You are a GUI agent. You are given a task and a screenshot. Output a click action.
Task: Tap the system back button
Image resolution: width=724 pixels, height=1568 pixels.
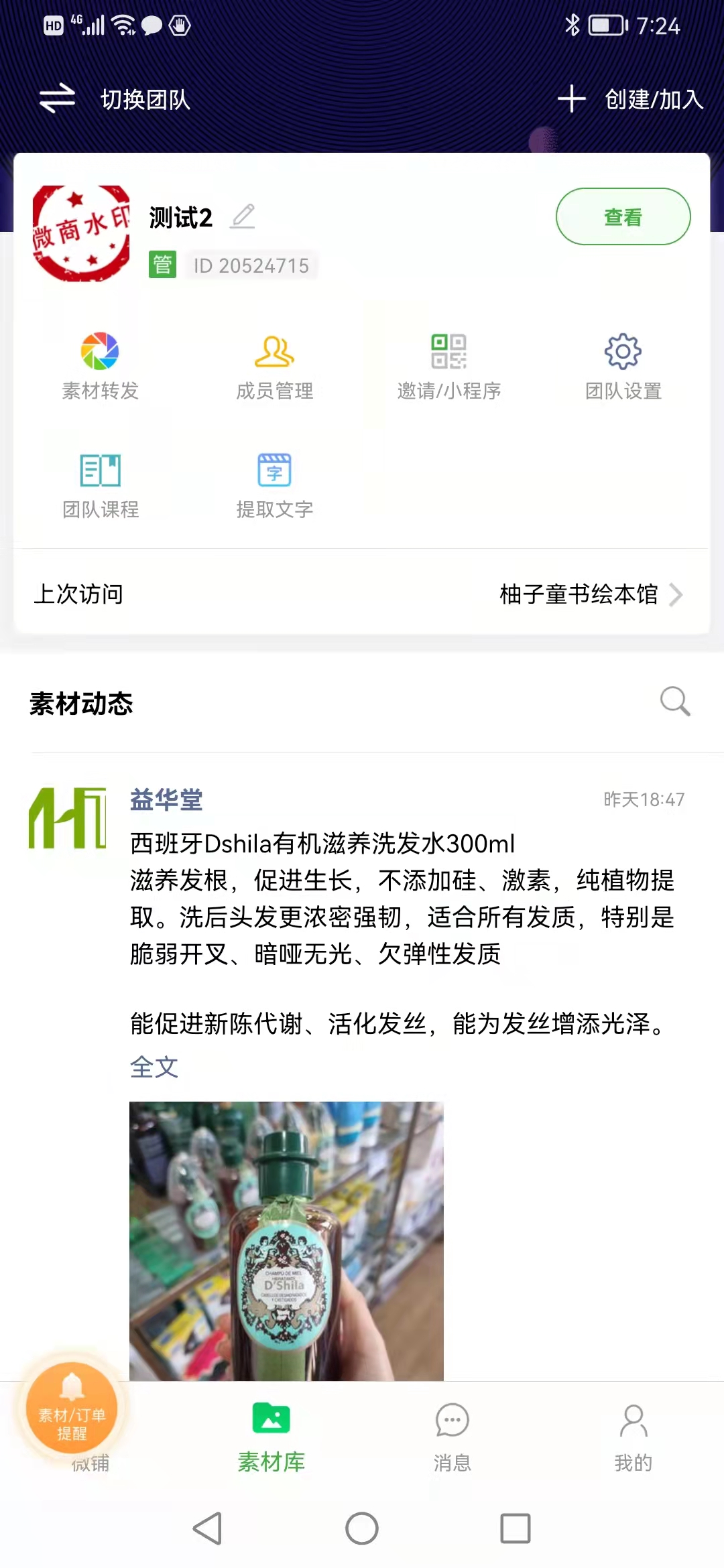[207, 1528]
